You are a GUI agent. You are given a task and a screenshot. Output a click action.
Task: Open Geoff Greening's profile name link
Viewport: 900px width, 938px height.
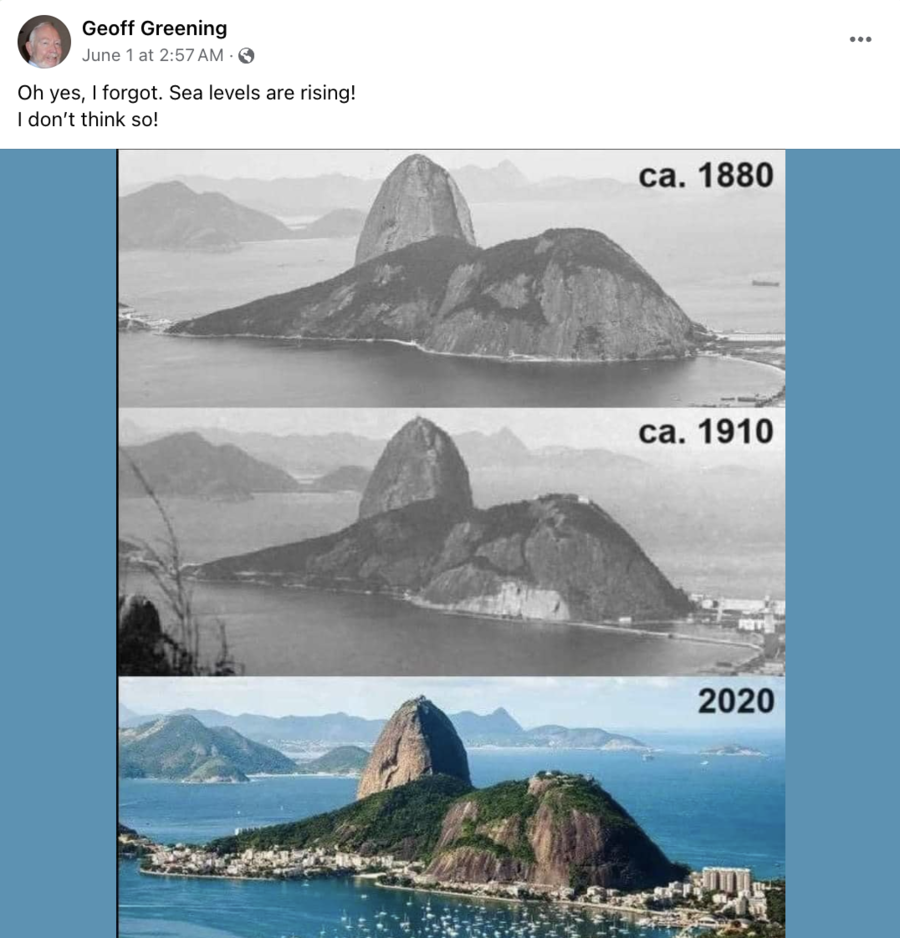tap(154, 28)
